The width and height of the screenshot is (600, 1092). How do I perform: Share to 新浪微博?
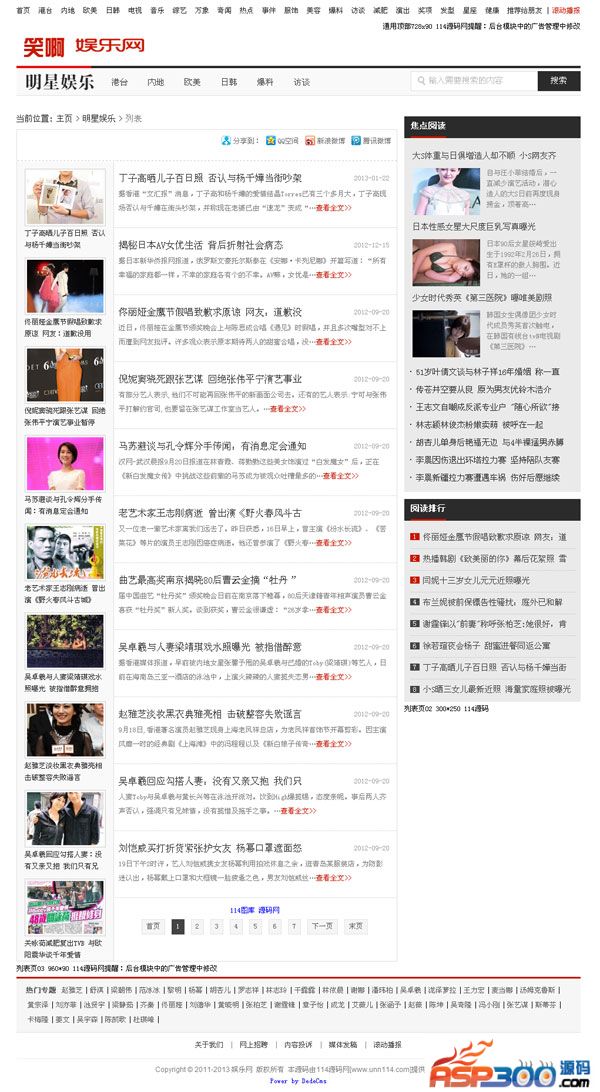click(326, 141)
